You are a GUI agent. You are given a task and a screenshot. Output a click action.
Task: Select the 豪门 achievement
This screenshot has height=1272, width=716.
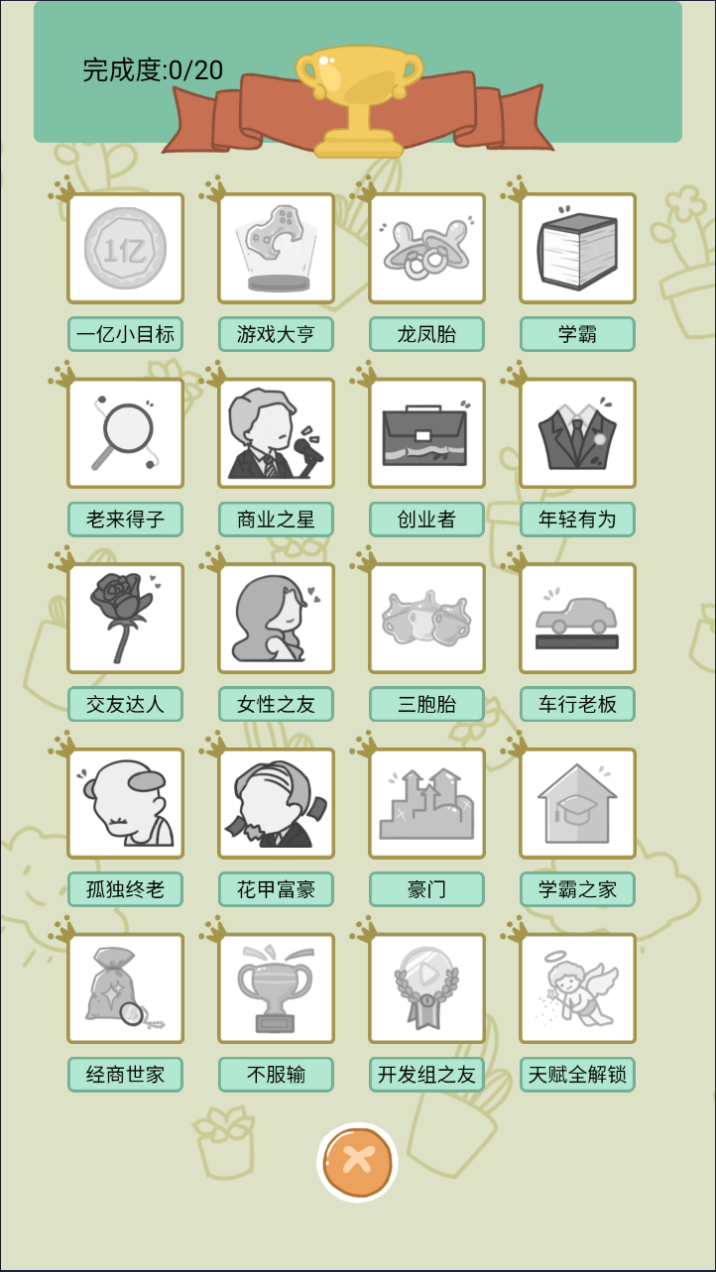click(x=427, y=804)
